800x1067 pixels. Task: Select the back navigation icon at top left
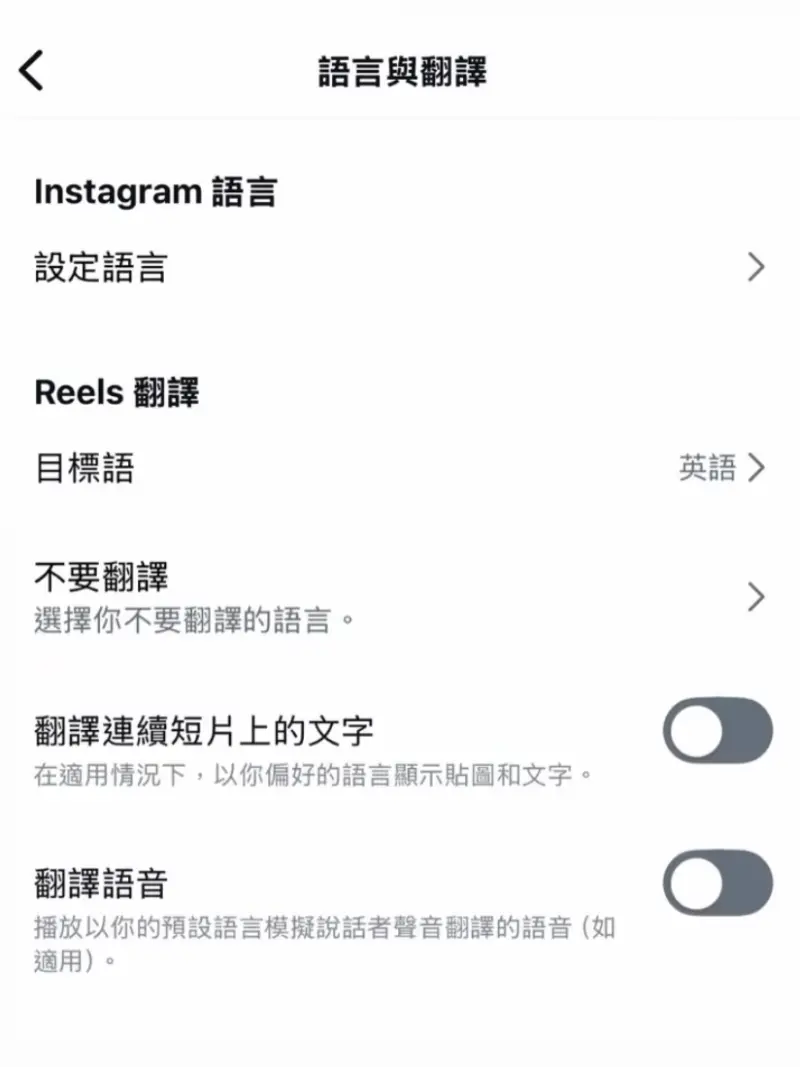tap(31, 70)
